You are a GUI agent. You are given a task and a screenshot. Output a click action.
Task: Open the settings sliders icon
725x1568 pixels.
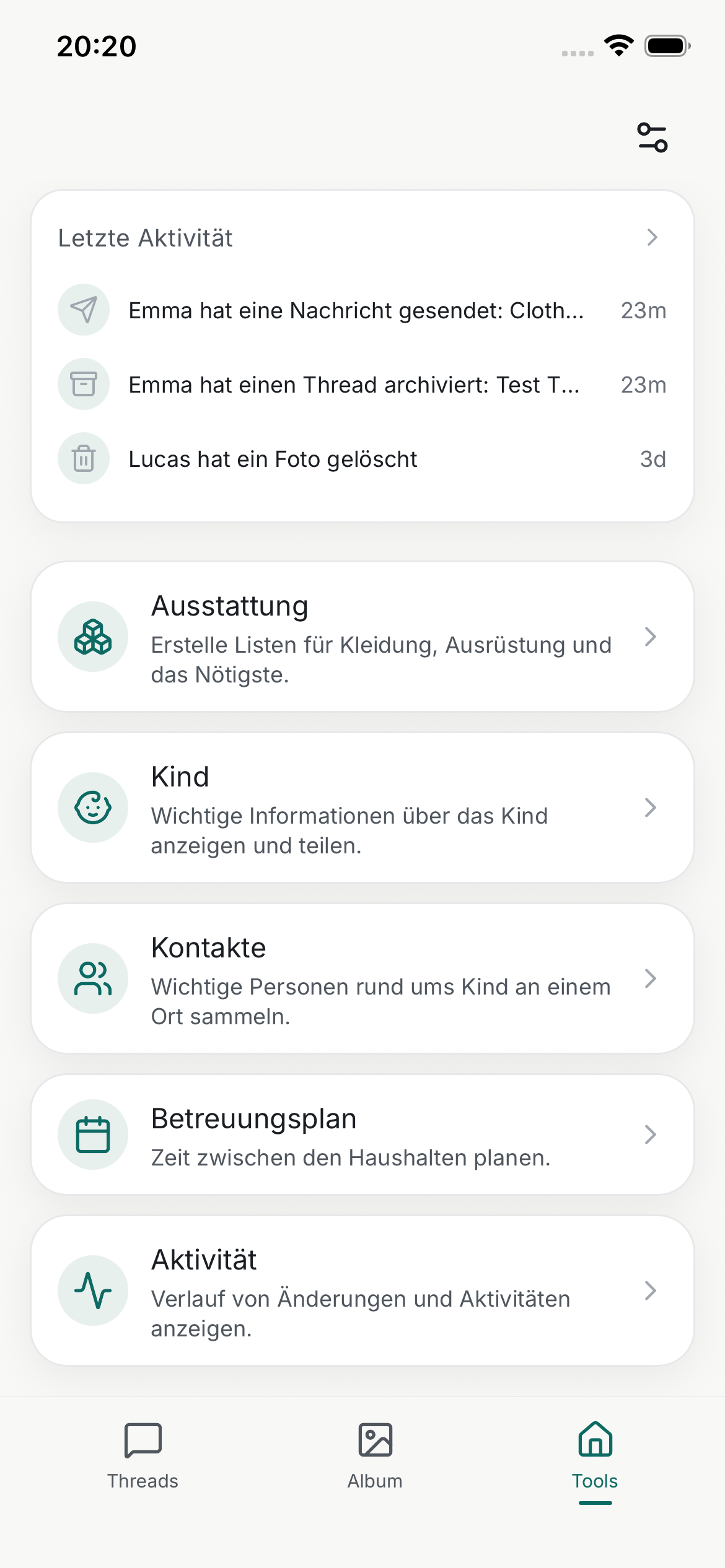pos(652,137)
